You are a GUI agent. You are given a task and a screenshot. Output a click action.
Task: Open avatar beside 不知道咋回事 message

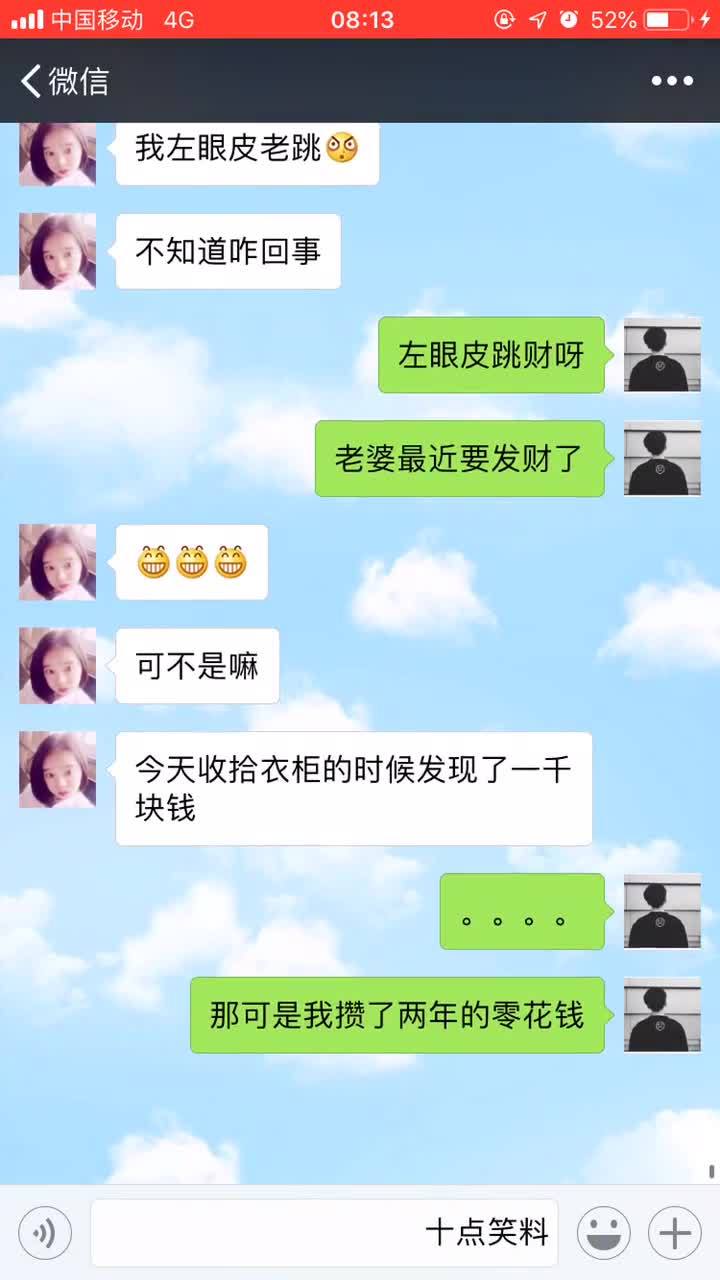point(58,252)
